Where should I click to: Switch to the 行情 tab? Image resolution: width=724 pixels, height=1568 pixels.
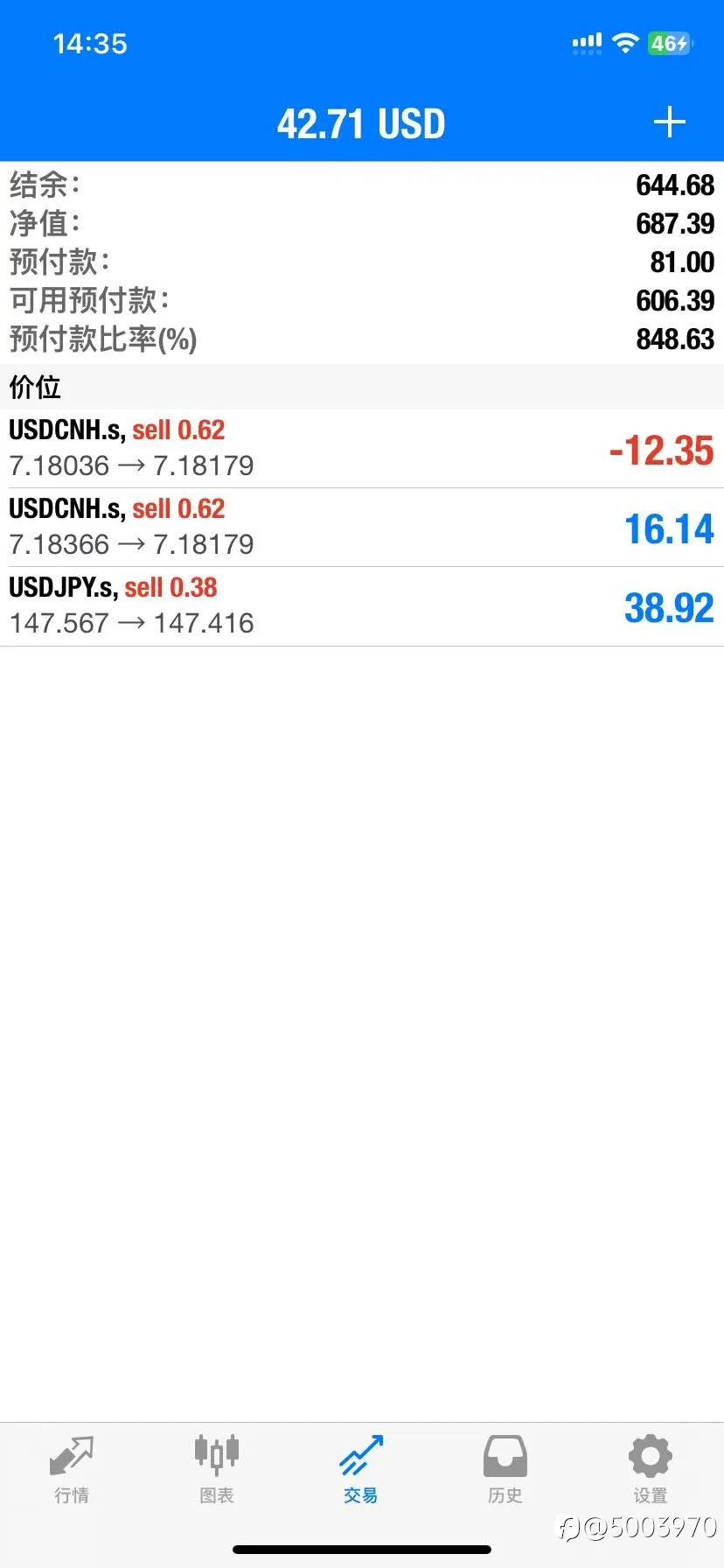[x=72, y=1470]
